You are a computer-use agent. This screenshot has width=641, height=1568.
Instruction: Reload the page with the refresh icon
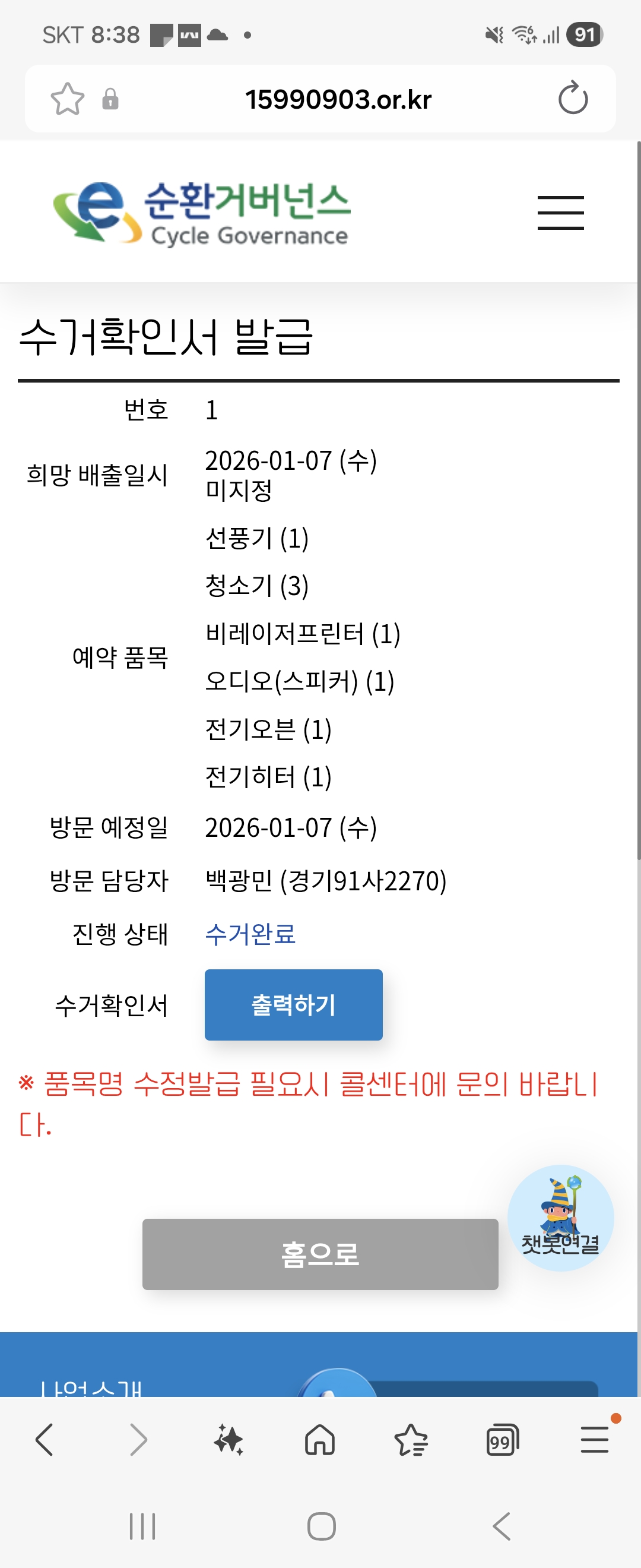(572, 99)
